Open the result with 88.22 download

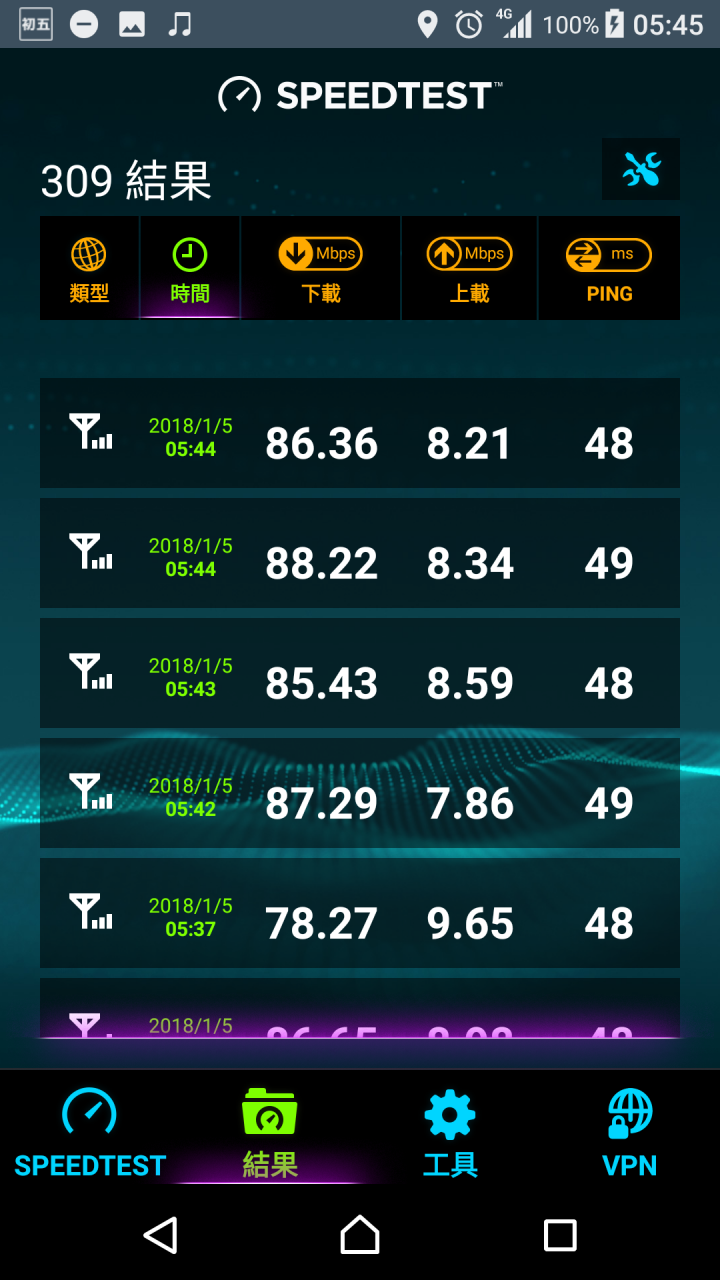(360, 553)
